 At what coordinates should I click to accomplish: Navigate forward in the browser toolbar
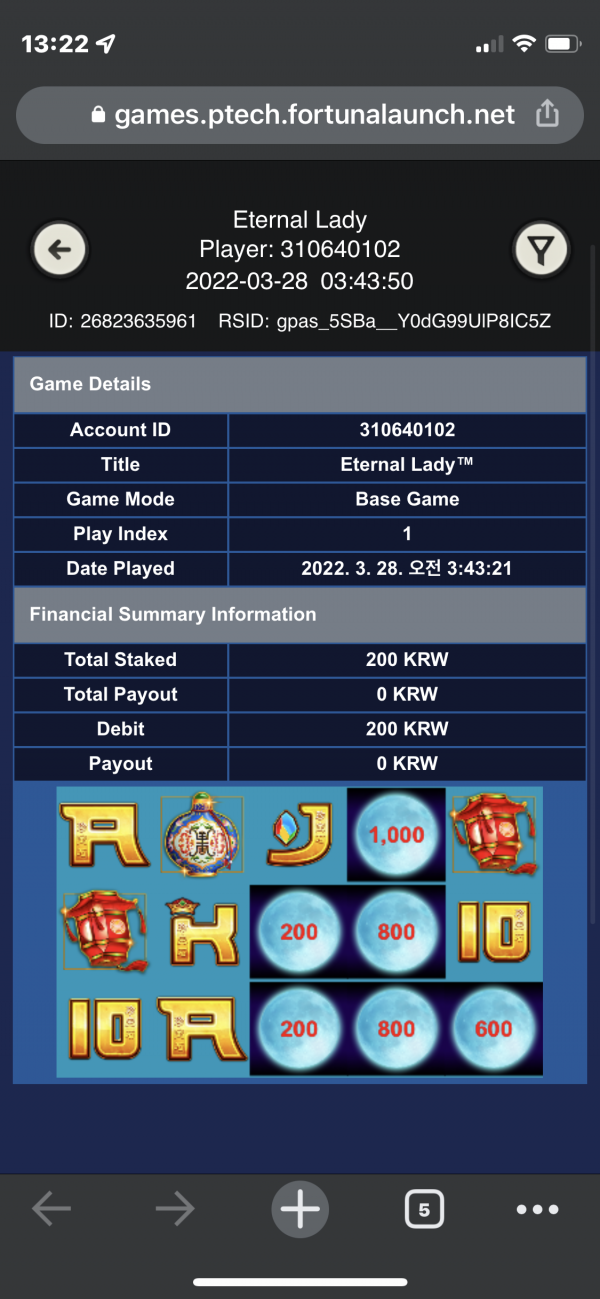point(175,1210)
